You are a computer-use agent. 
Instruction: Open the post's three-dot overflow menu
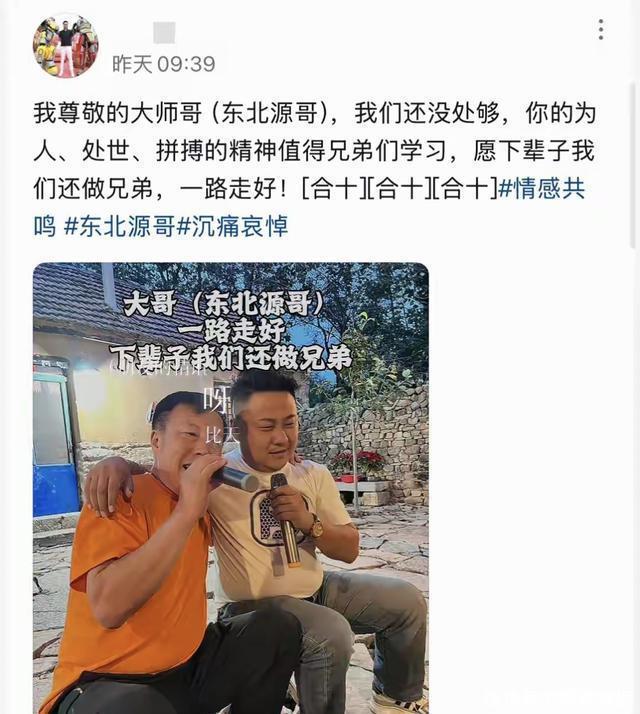600,30
